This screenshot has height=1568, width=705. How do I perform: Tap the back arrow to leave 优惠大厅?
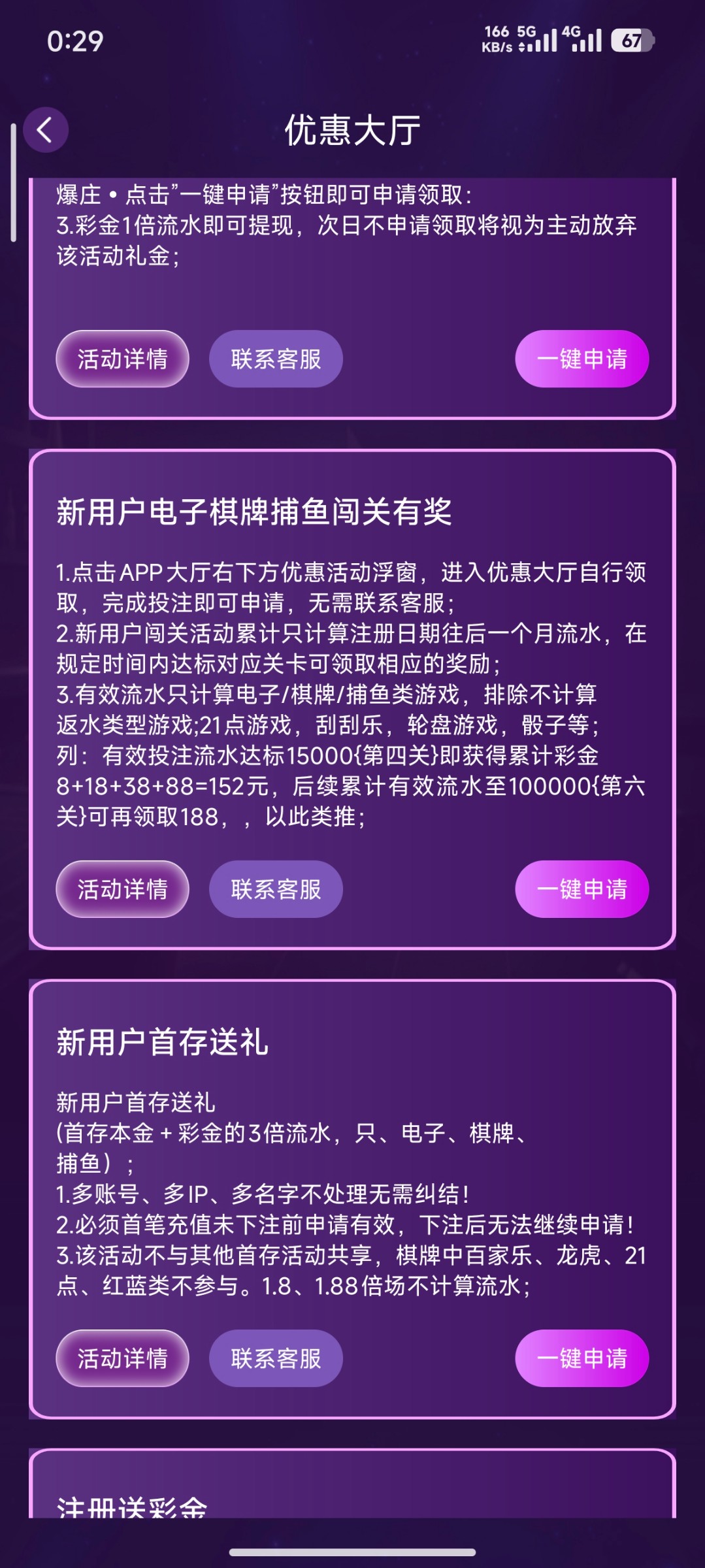coord(46,130)
